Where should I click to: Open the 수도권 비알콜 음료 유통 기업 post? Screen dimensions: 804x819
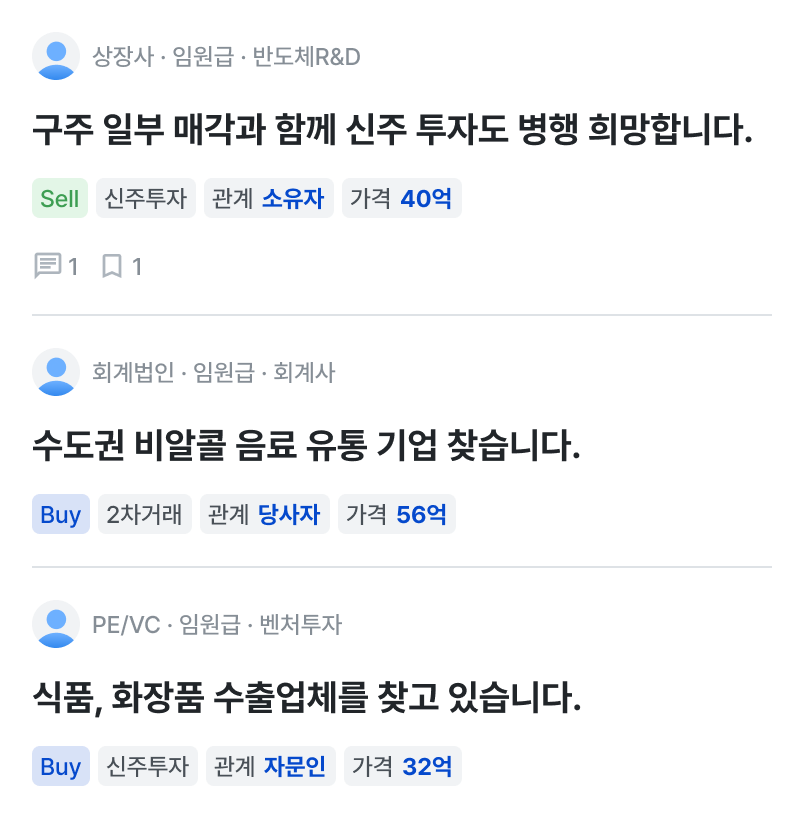coord(306,446)
